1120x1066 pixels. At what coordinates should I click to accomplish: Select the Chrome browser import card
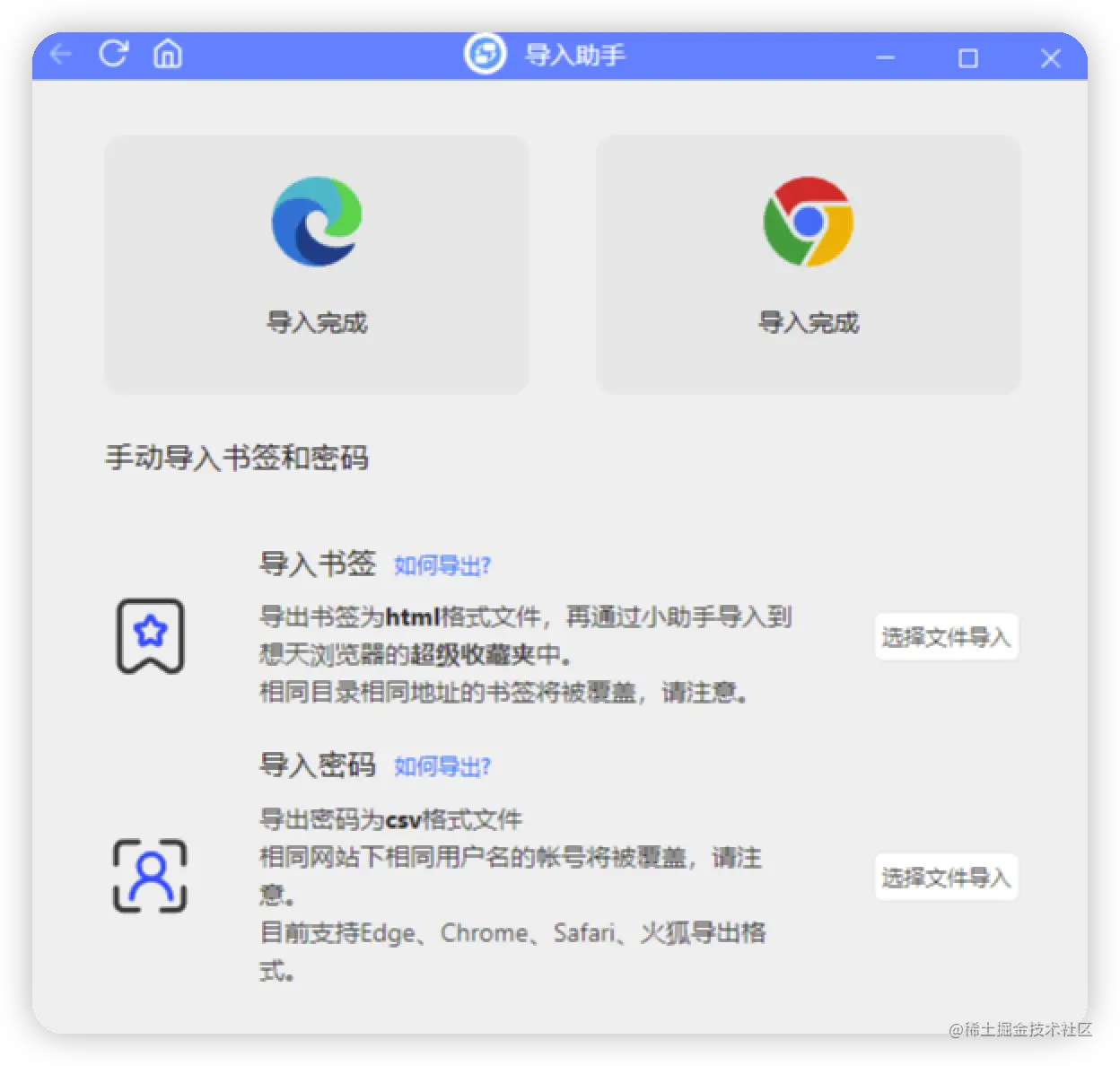(808, 265)
